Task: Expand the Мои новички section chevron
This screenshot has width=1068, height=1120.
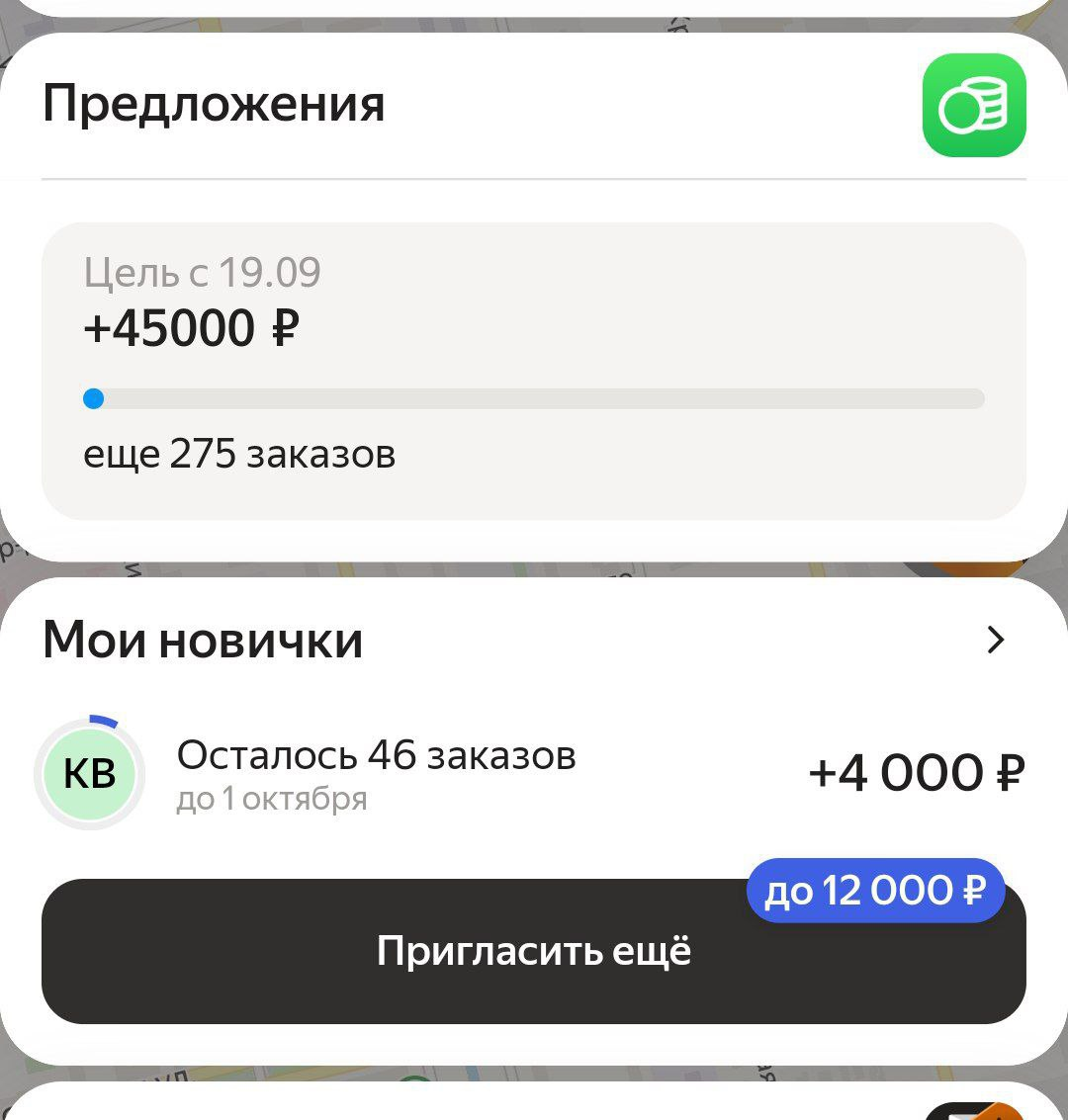Action: (995, 641)
